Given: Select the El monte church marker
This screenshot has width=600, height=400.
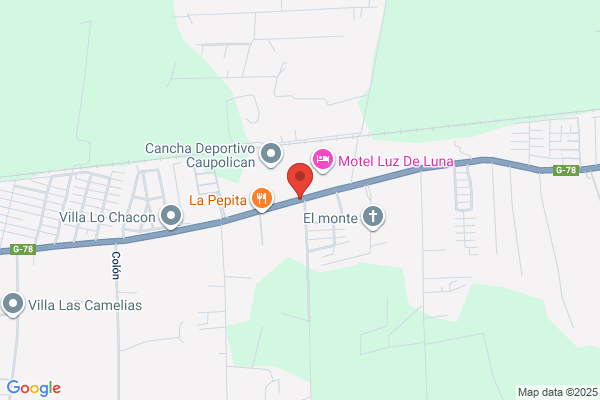Looking at the screenshot, I should tap(373, 217).
